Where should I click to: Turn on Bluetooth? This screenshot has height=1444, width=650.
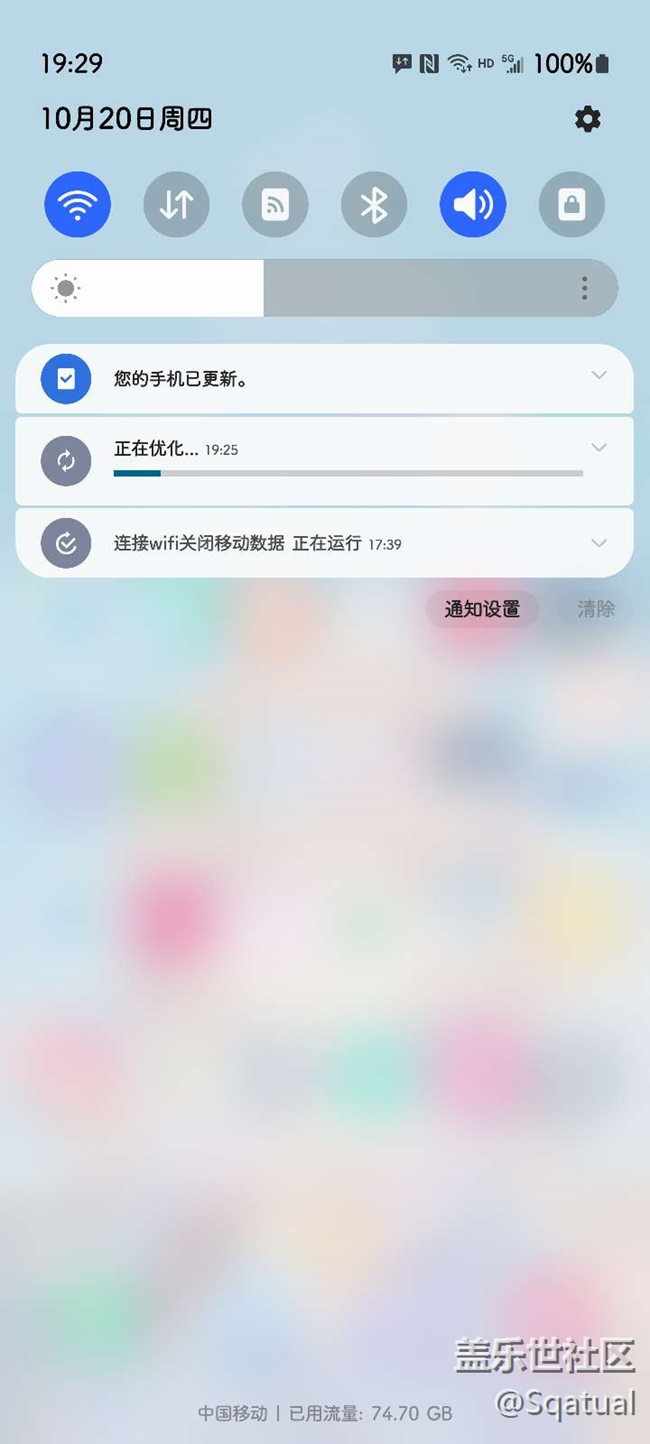pyautogui.click(x=374, y=205)
